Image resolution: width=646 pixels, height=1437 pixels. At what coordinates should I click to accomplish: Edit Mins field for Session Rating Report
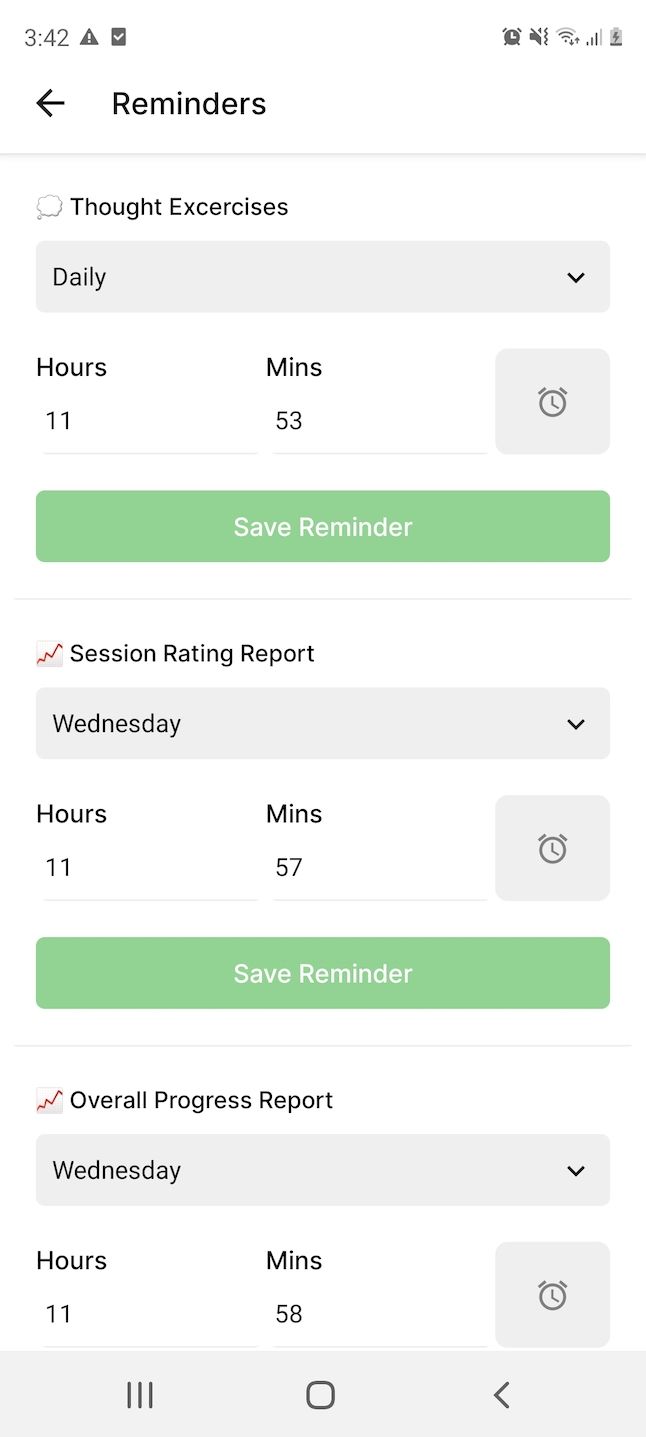380,867
